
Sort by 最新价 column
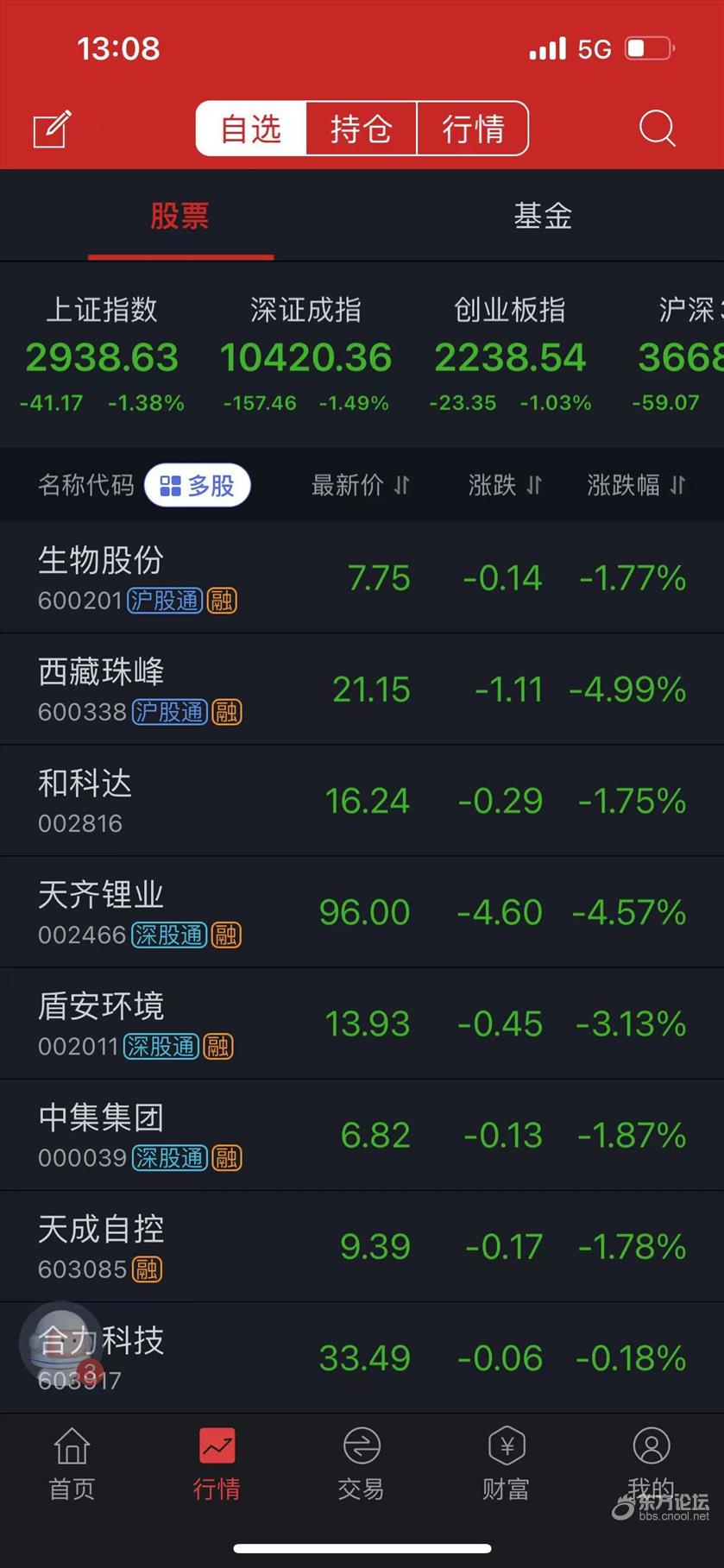click(x=360, y=485)
